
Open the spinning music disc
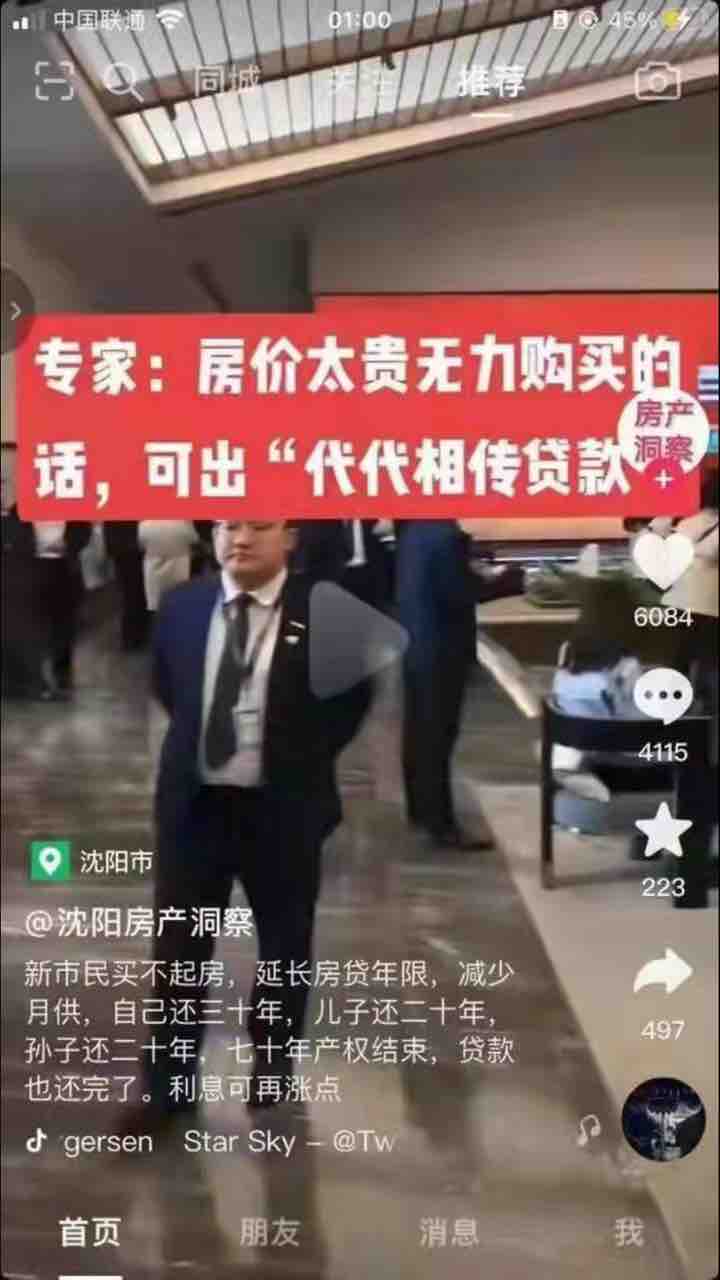pyautogui.click(x=663, y=1118)
